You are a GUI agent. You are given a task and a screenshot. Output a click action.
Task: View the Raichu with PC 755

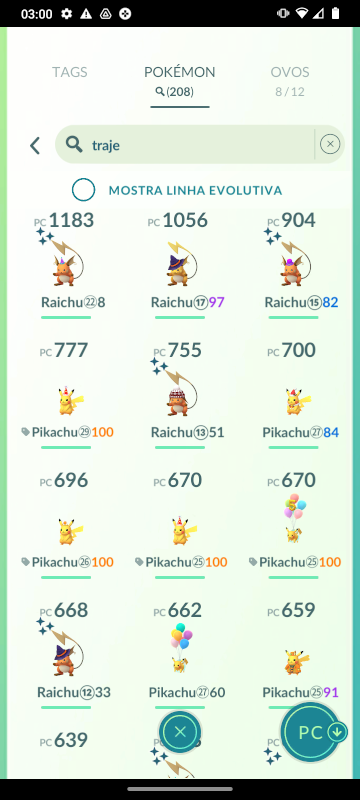tap(180, 395)
